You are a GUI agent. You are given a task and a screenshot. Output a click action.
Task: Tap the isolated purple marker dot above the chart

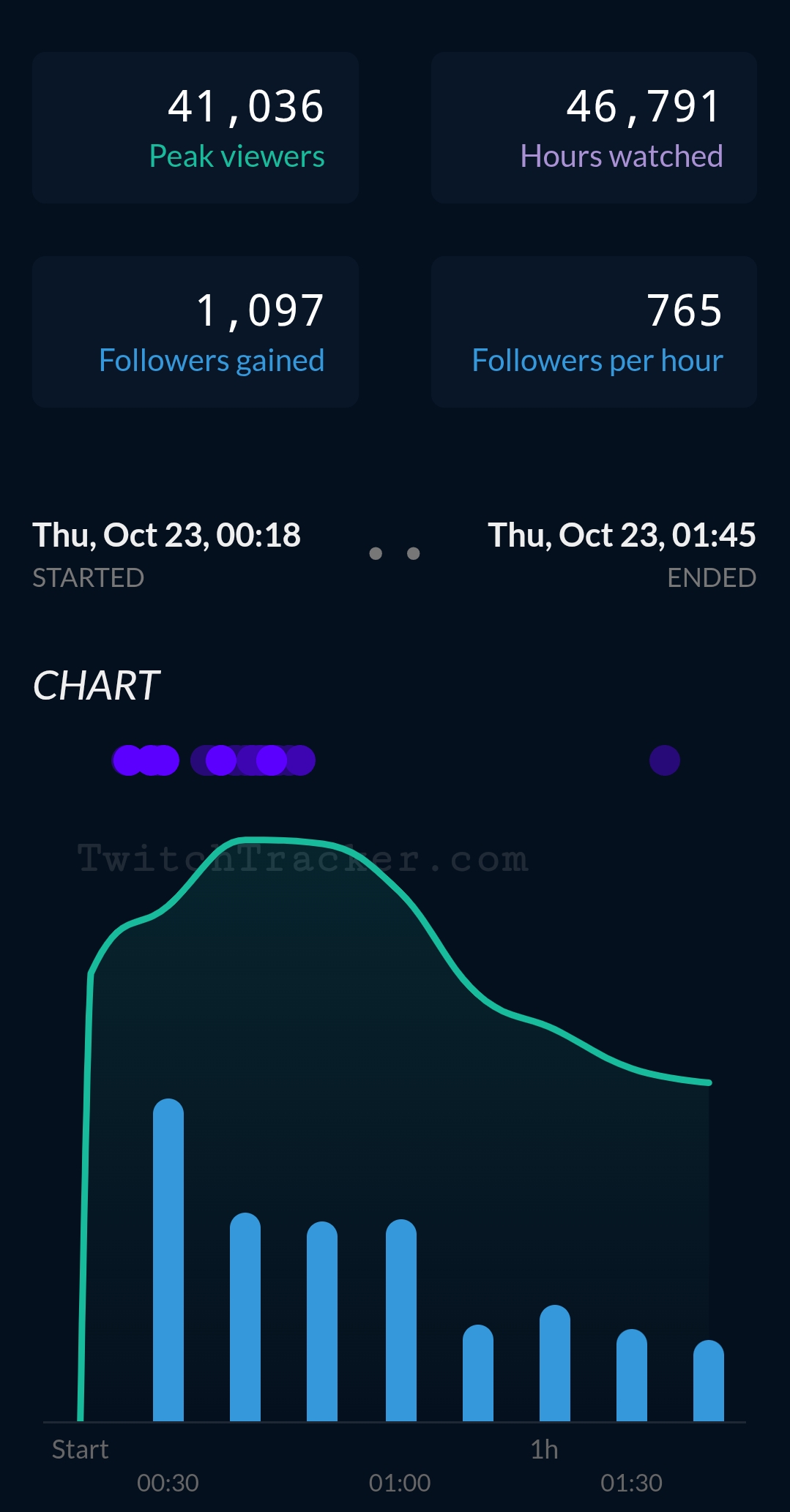tap(664, 760)
